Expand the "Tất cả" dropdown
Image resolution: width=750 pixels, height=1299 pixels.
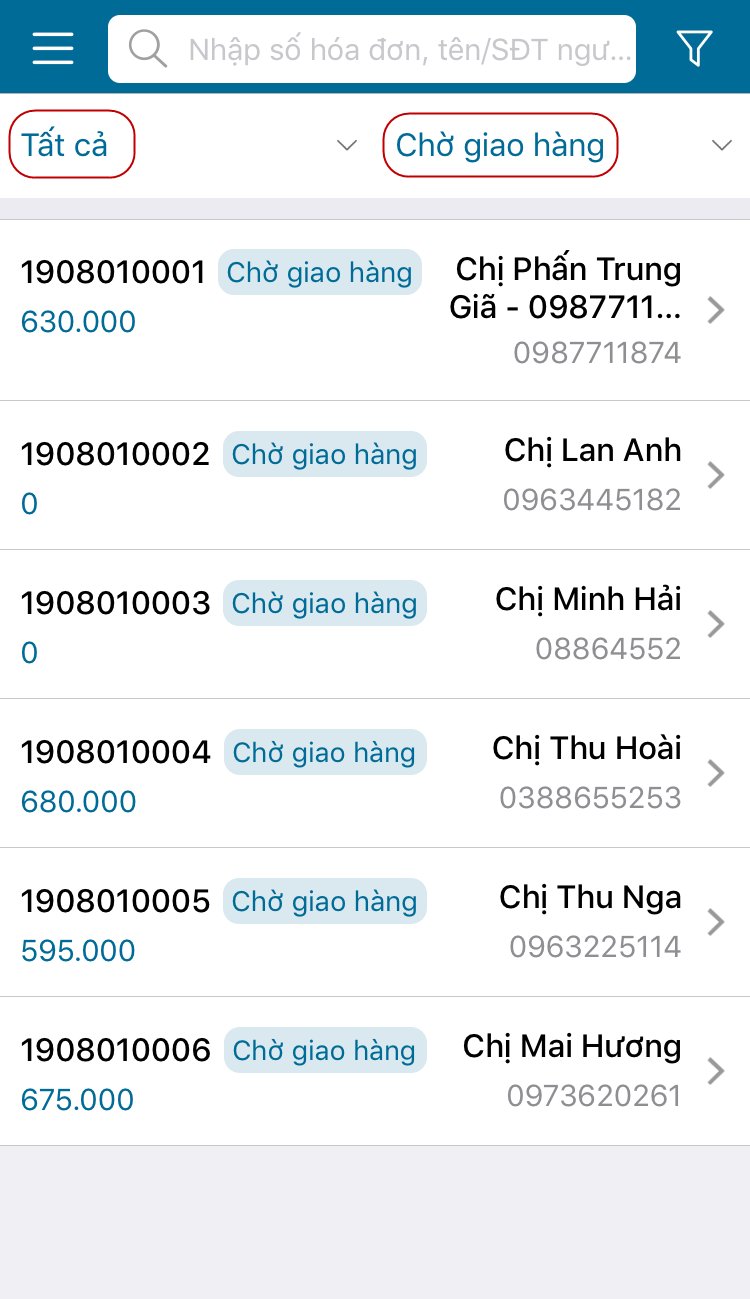(x=185, y=146)
